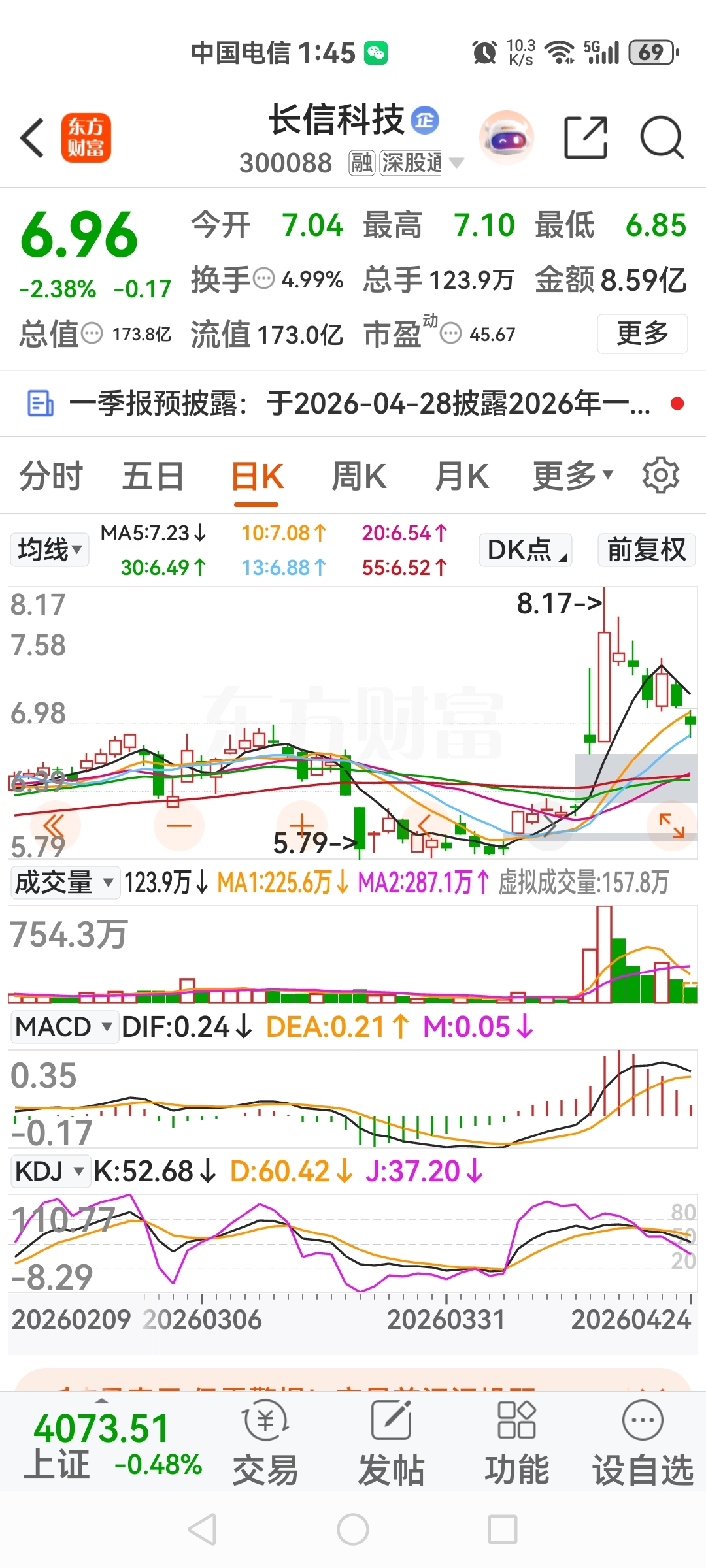
Task: Change 前复权 adjustment setting
Action: [x=647, y=549]
